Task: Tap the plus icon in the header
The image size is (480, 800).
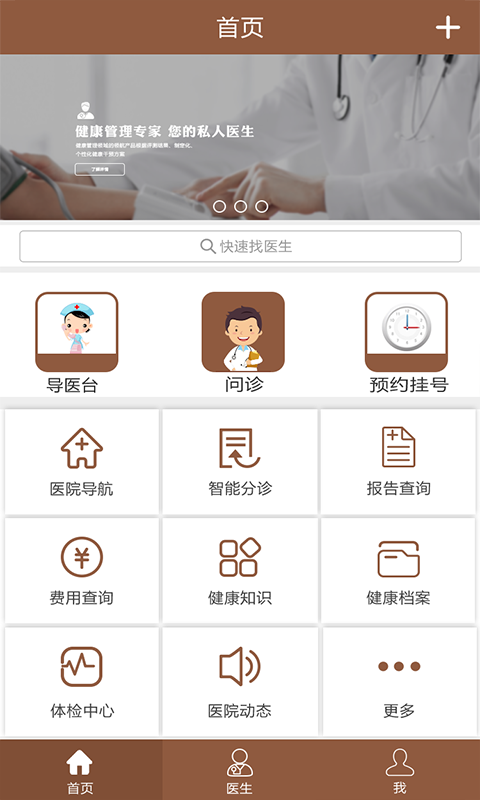Action: 447,27
